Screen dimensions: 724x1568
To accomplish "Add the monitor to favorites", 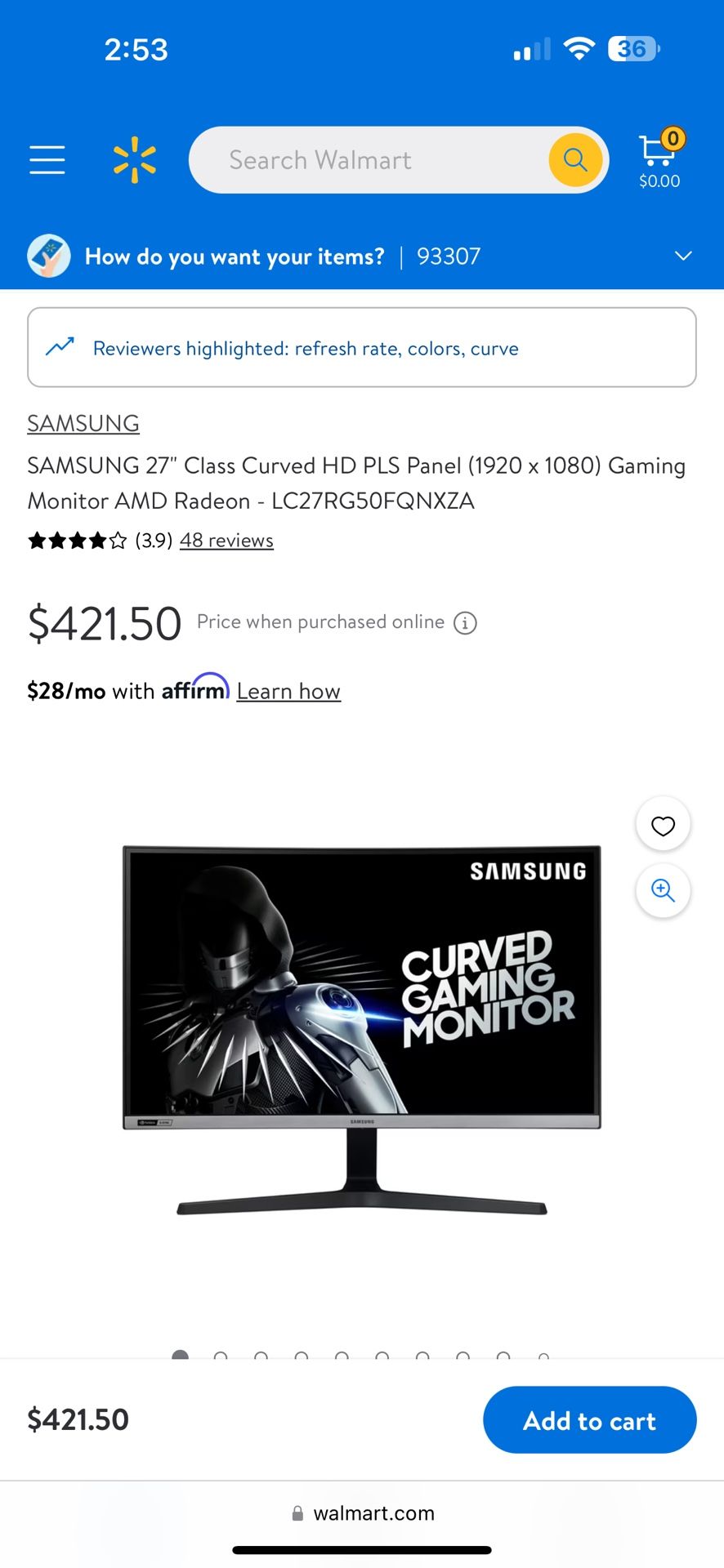I will pyautogui.click(x=663, y=826).
